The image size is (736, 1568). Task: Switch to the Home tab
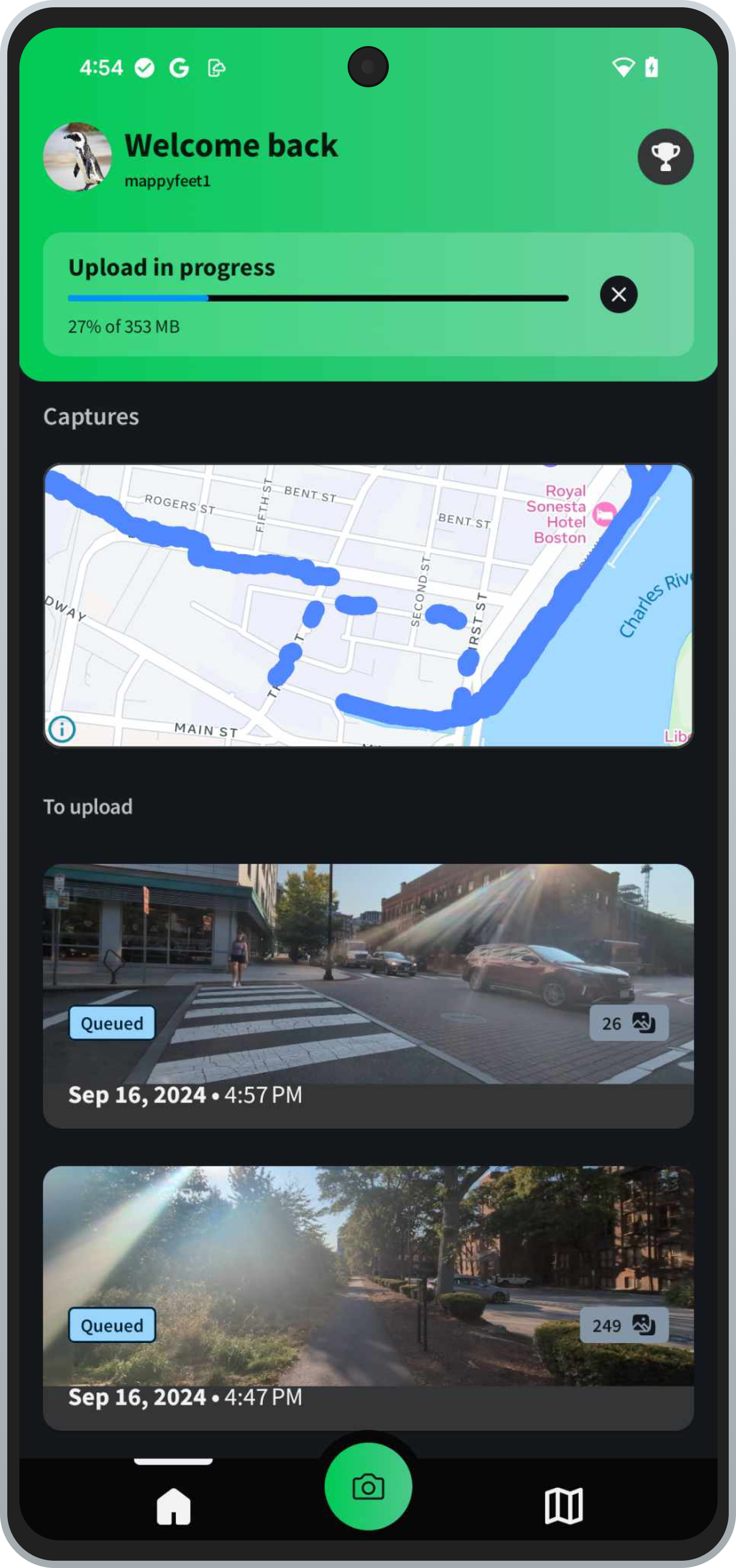(174, 1506)
